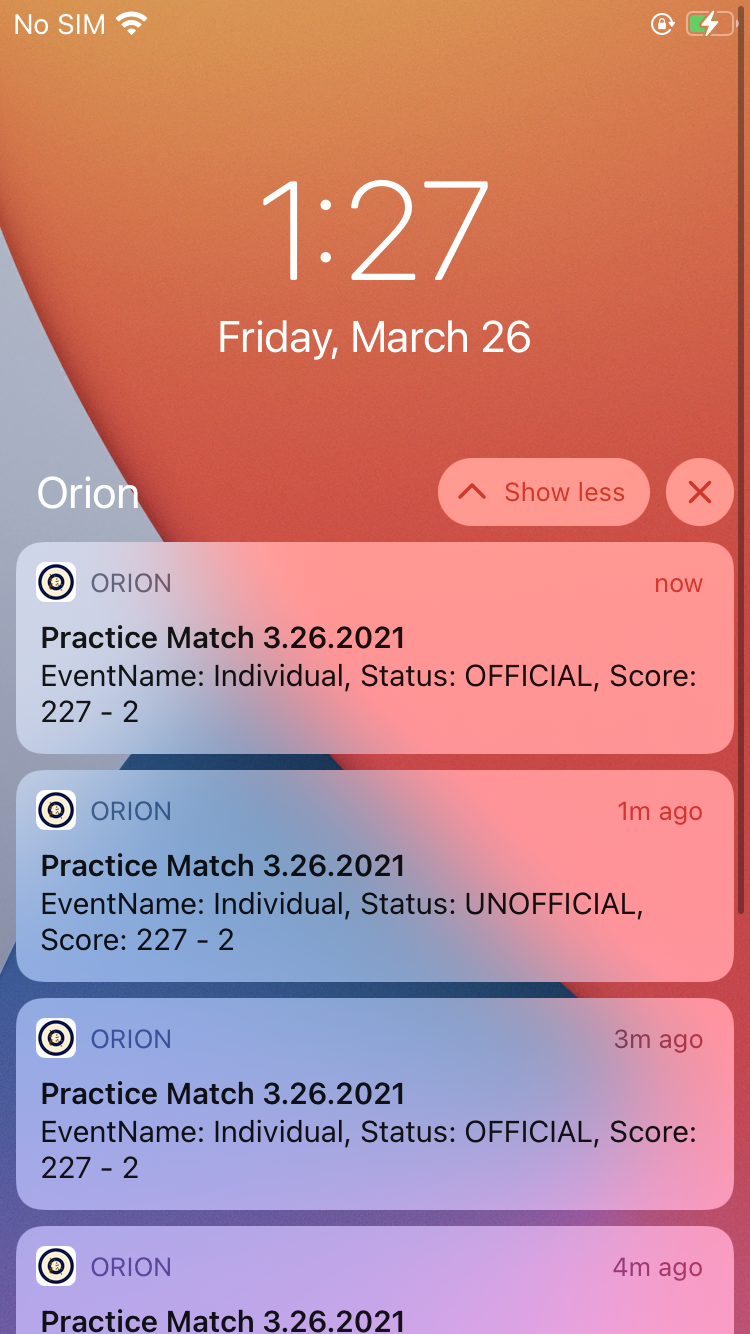The width and height of the screenshot is (750, 1334).
Task: Tap the Orion app icon on the newest notification
Action: [56, 582]
